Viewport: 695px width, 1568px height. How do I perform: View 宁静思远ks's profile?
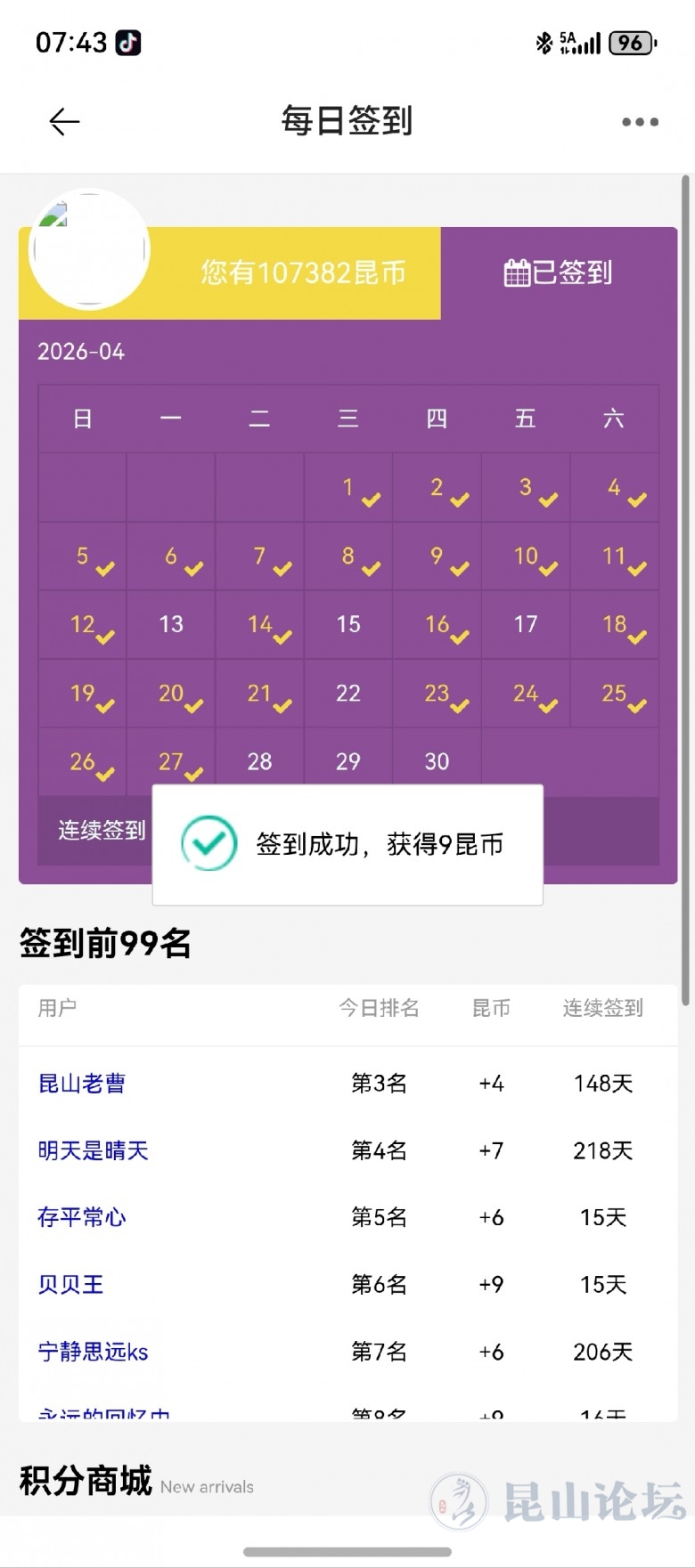pyautogui.click(x=93, y=1352)
